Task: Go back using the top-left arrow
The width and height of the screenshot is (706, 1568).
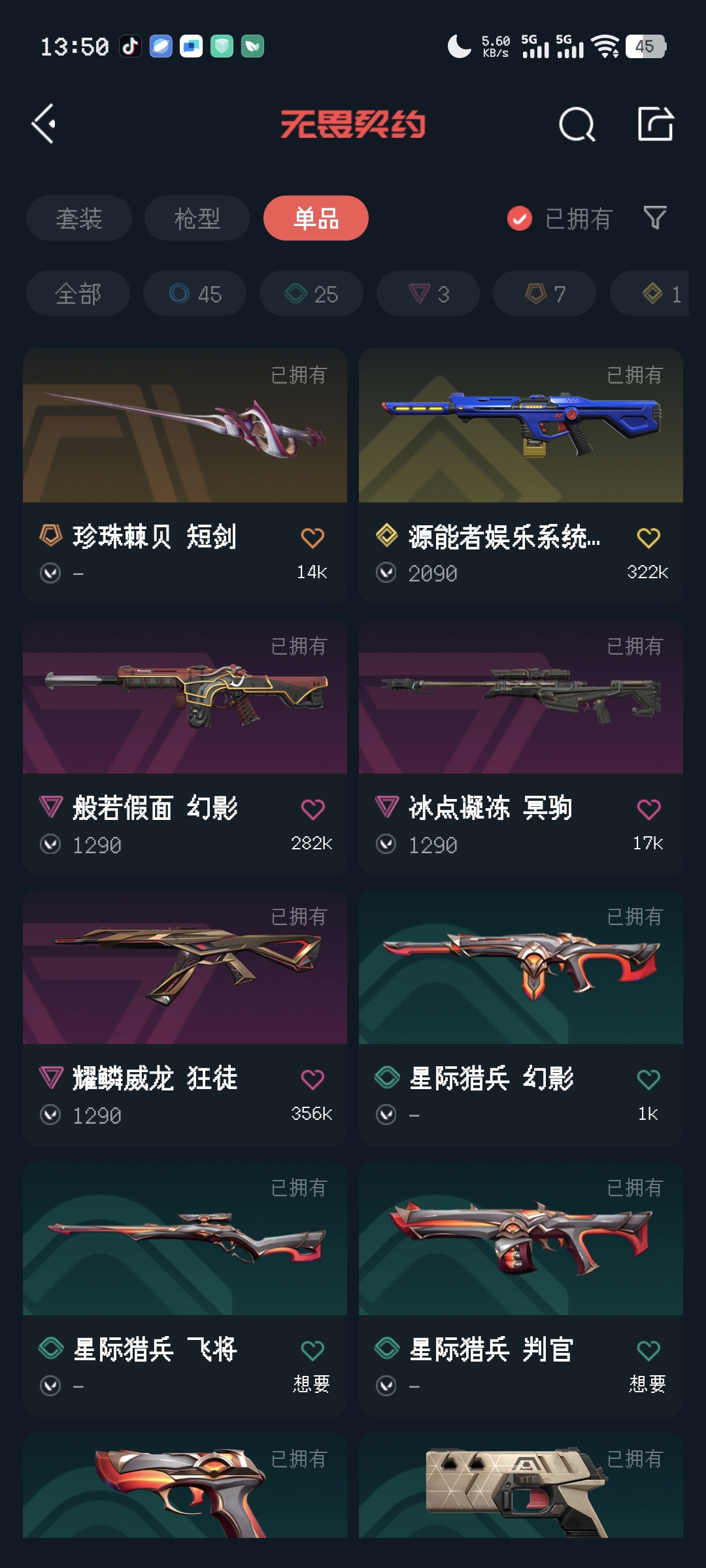Action: tap(44, 123)
